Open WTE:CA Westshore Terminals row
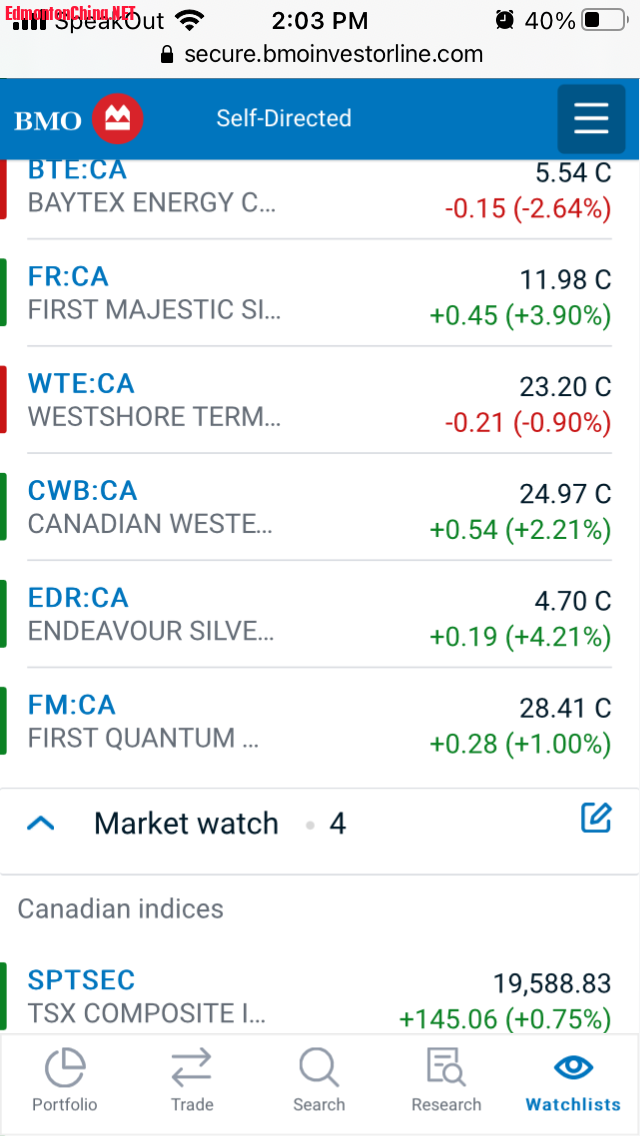Viewport: 640px width, 1136px height. tap(320, 400)
